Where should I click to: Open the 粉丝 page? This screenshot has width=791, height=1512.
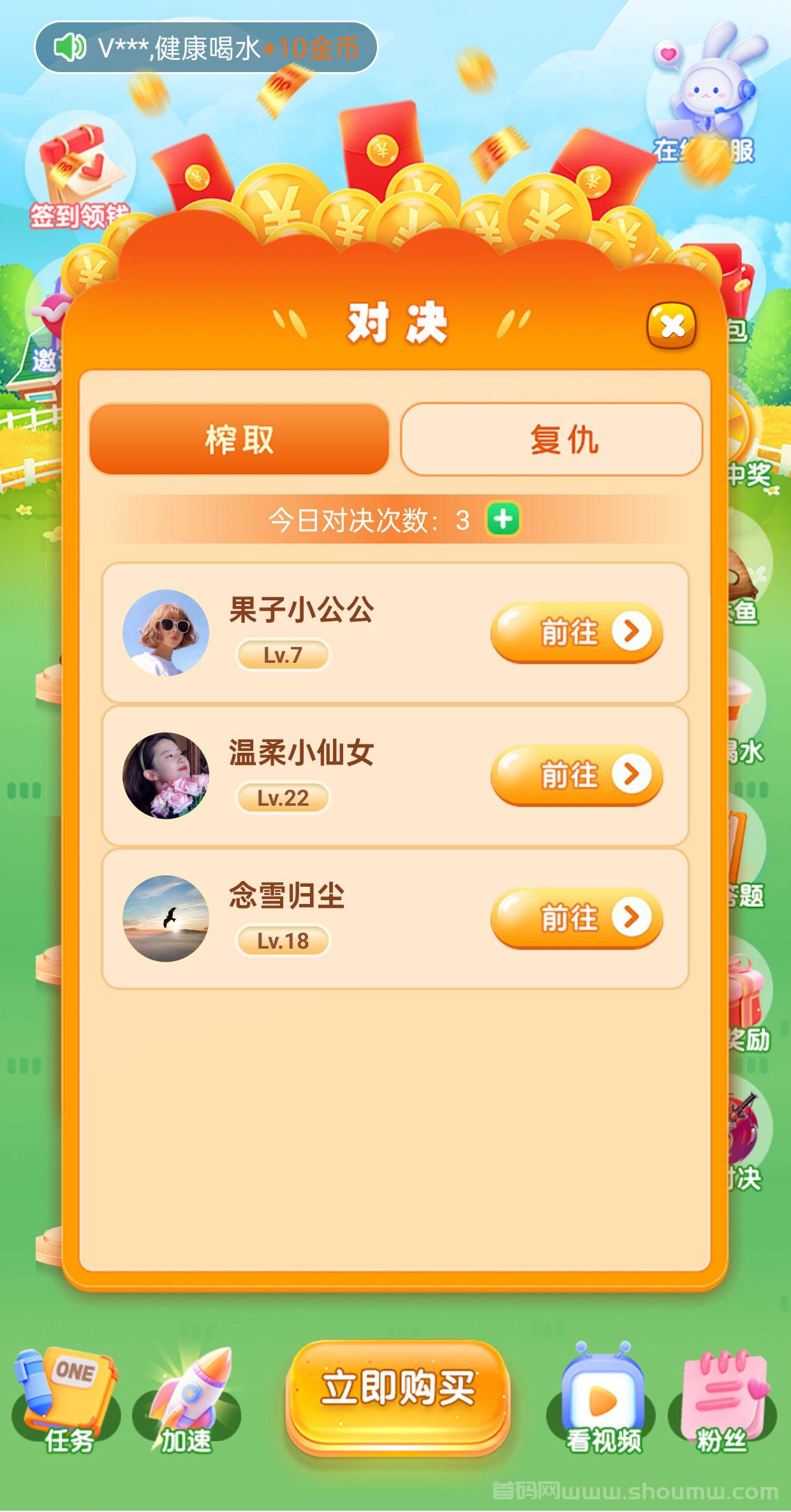(x=722, y=1401)
